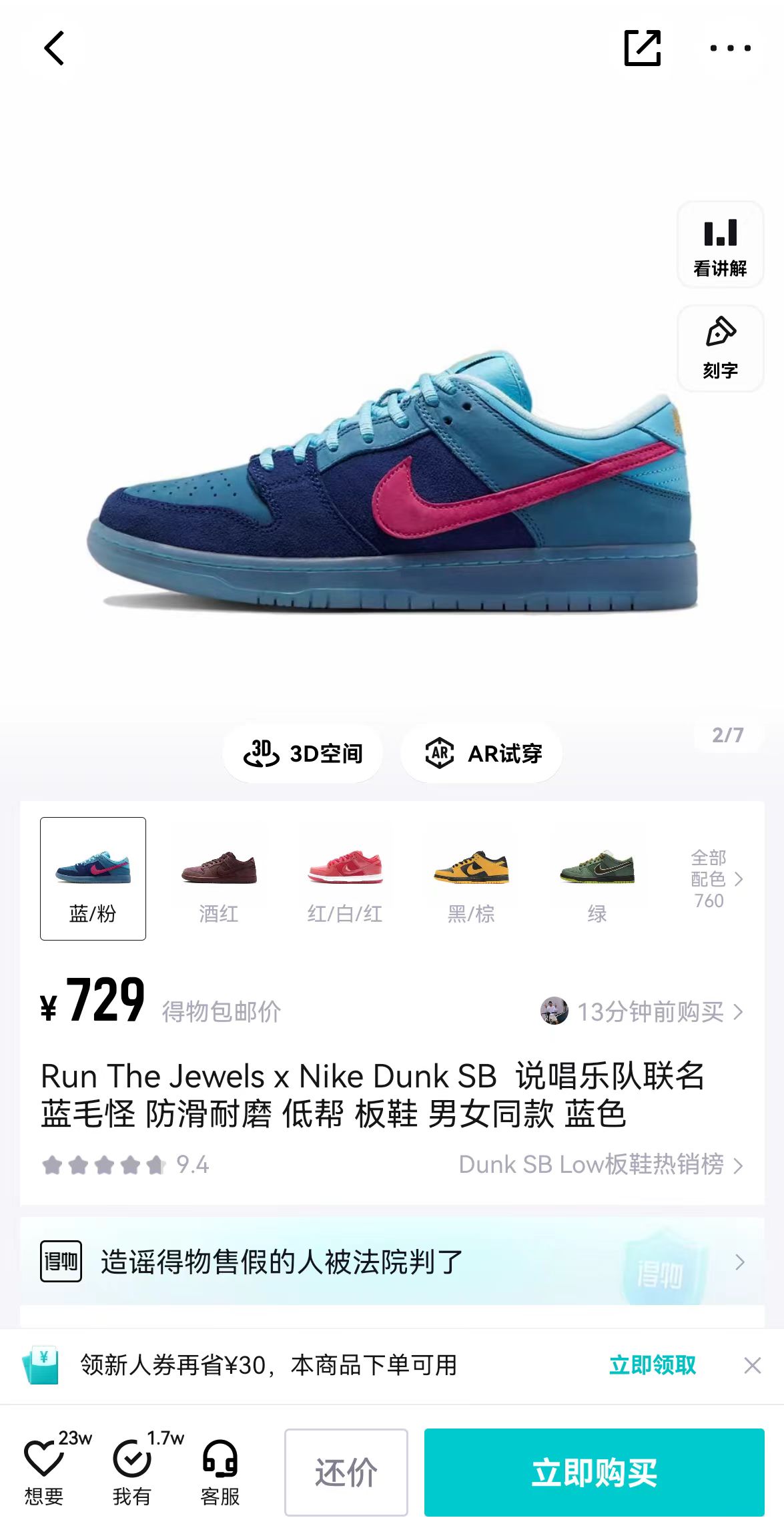Share this product via the share icon
This screenshot has width=784, height=1540.
(643, 48)
